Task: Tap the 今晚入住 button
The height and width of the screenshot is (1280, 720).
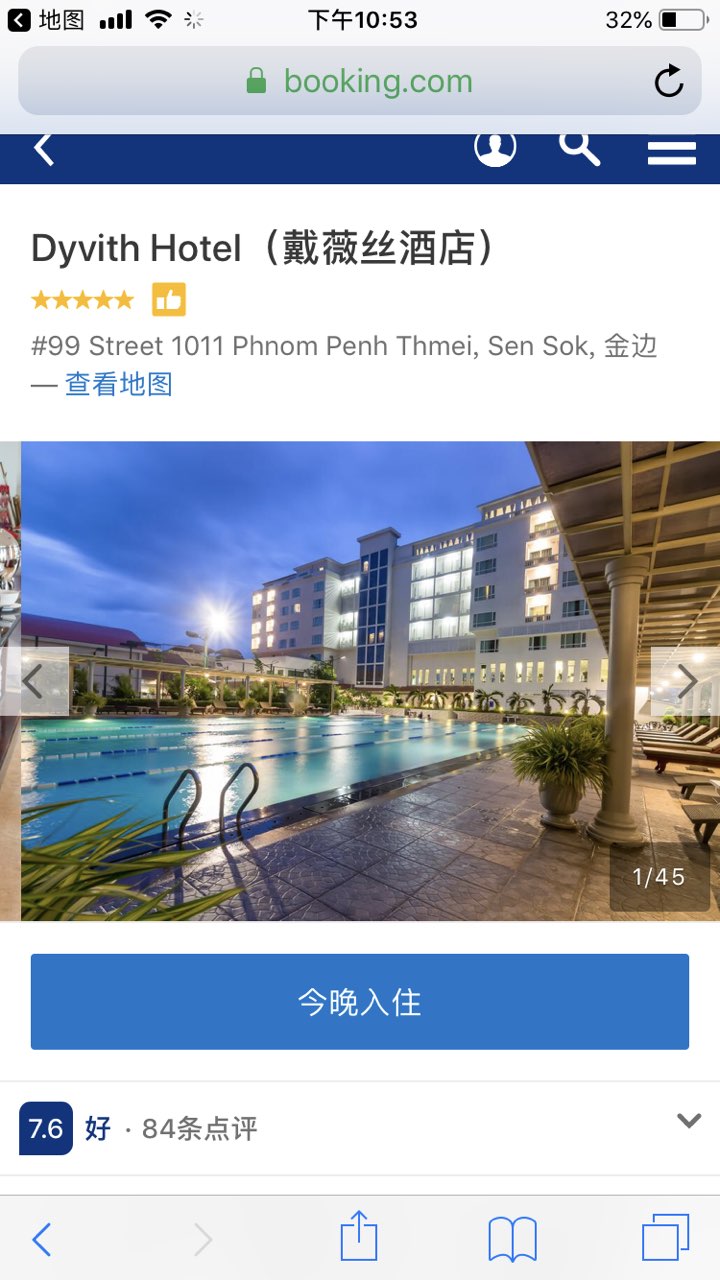Action: [360, 1002]
